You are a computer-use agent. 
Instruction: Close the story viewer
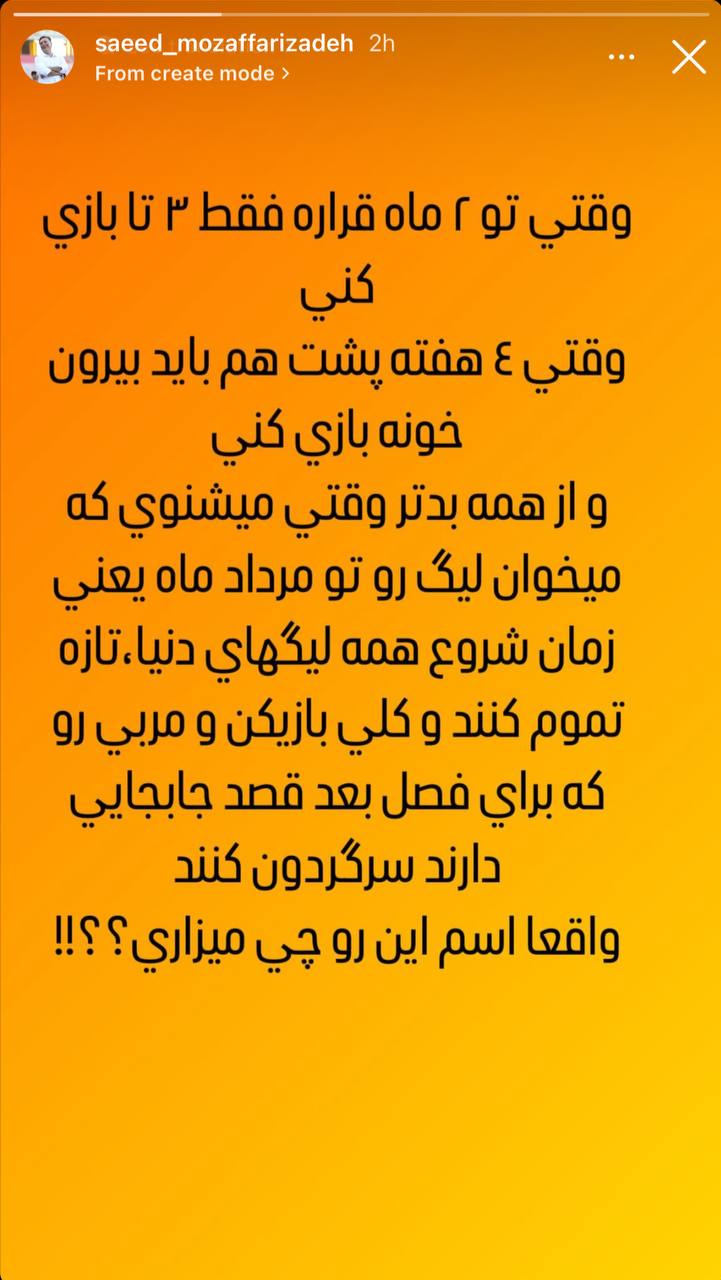coord(689,57)
